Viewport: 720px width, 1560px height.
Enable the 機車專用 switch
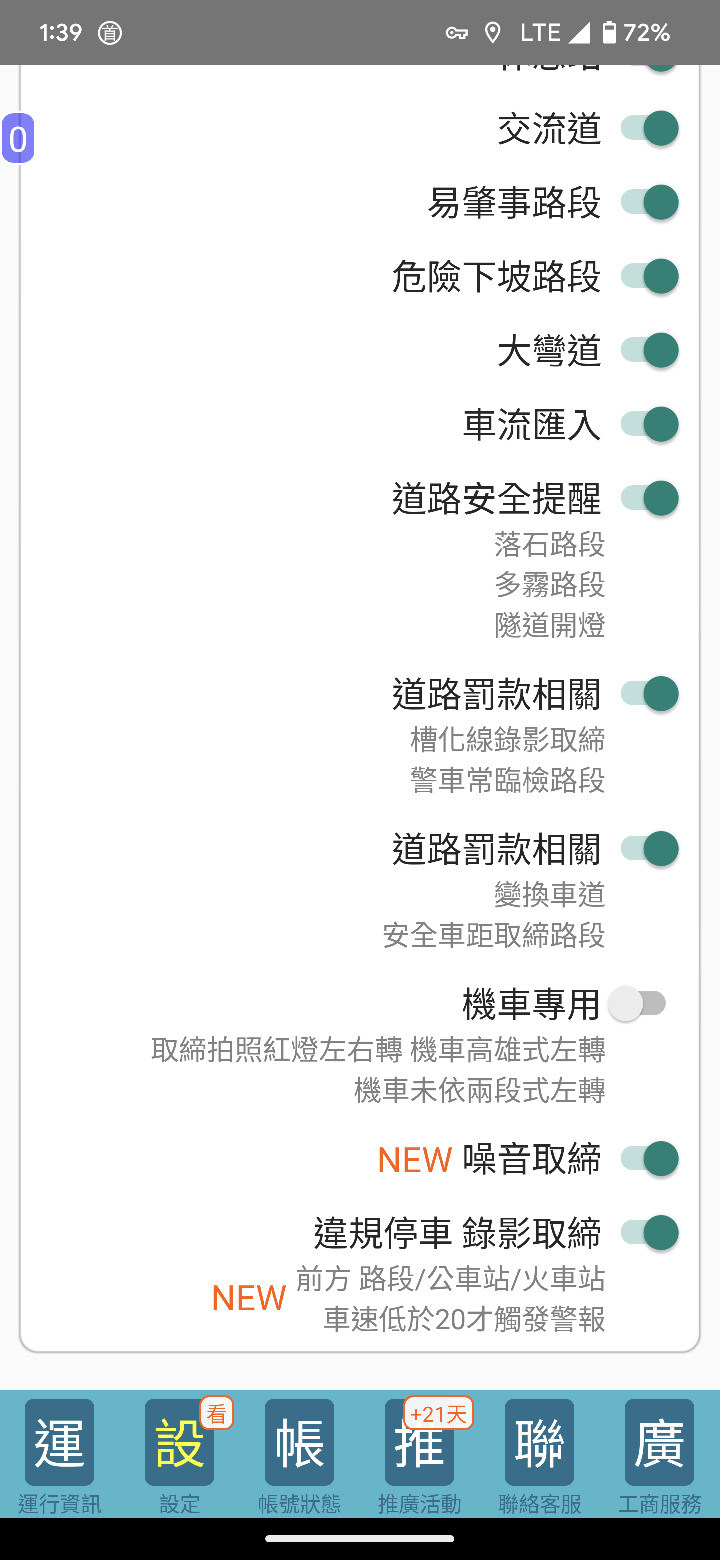pyautogui.click(x=638, y=1004)
